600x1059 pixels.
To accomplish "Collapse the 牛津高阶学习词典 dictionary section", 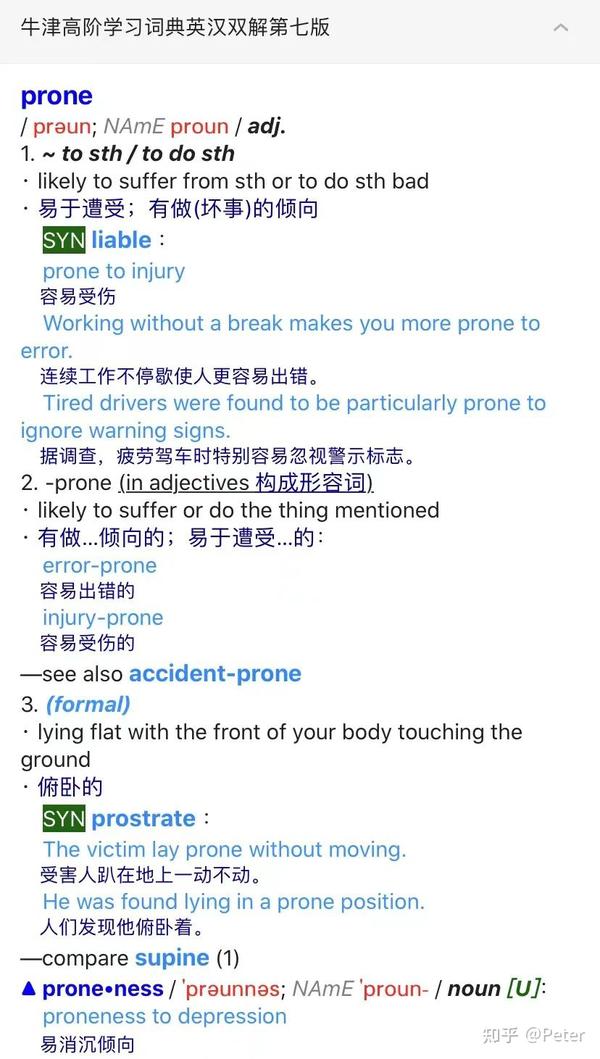I will 560,28.
